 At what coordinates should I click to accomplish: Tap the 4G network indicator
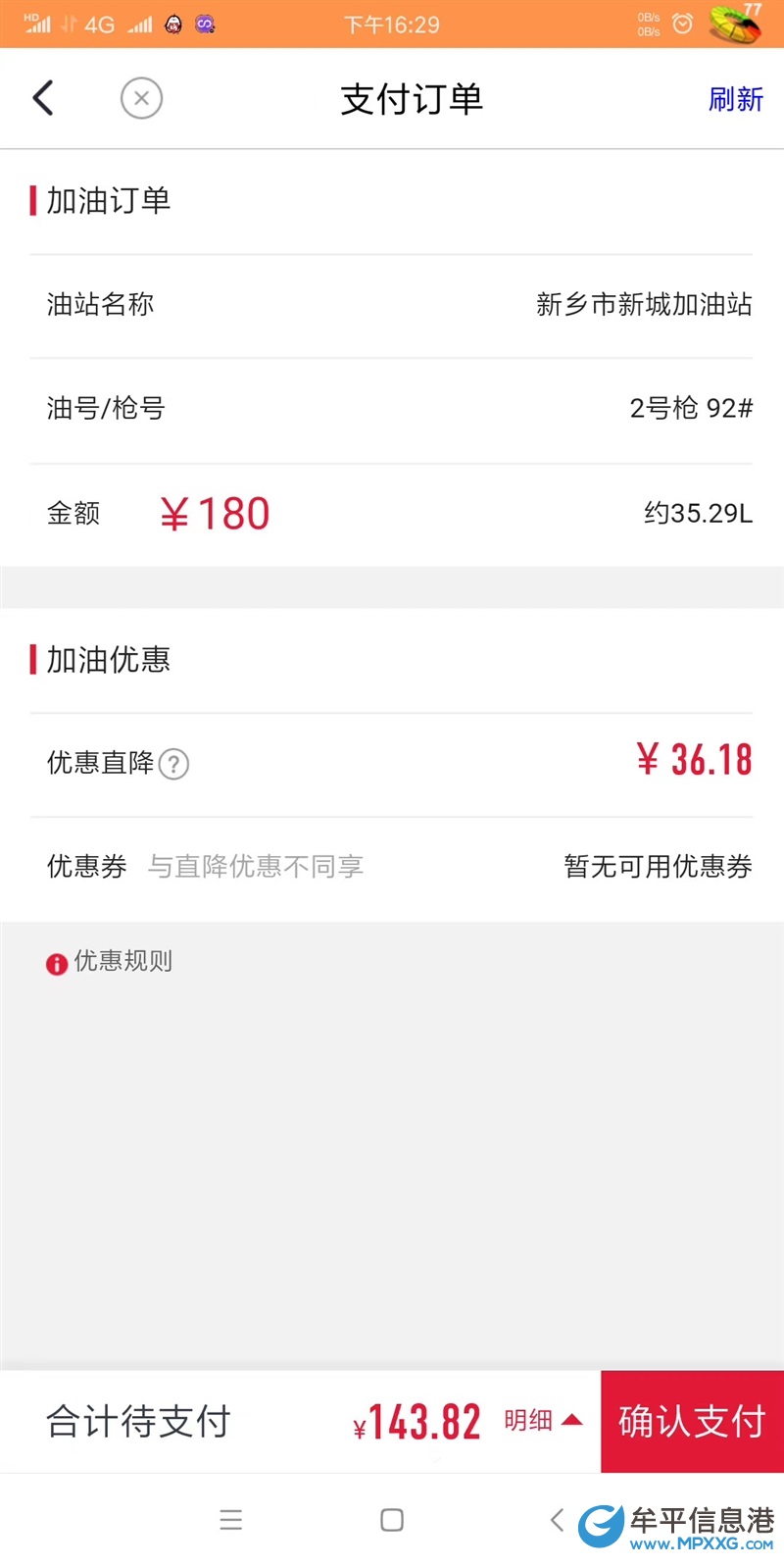pyautogui.click(x=96, y=24)
